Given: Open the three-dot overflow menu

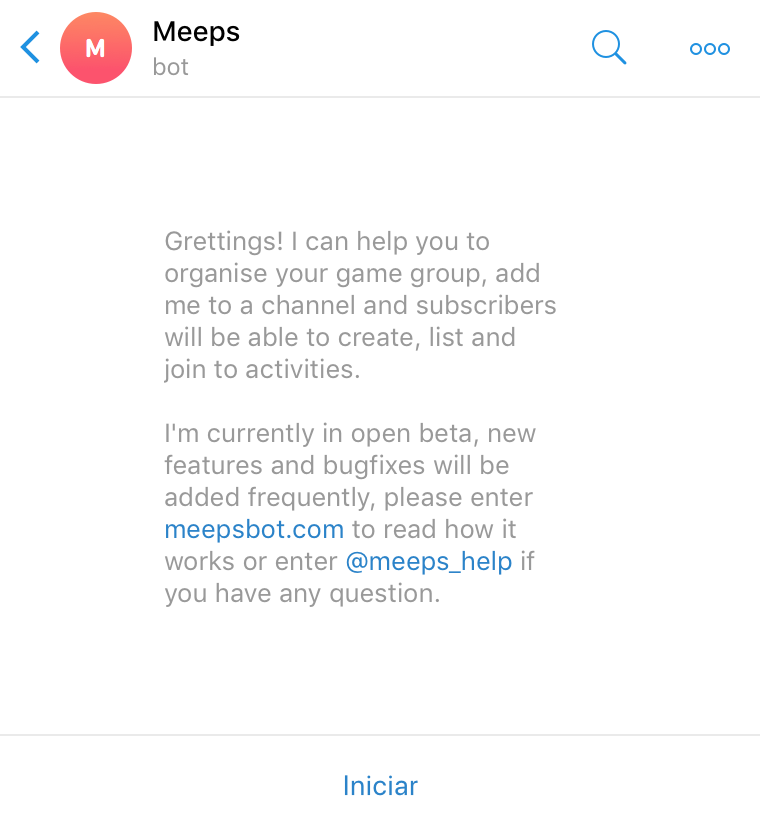Looking at the screenshot, I should 710,48.
